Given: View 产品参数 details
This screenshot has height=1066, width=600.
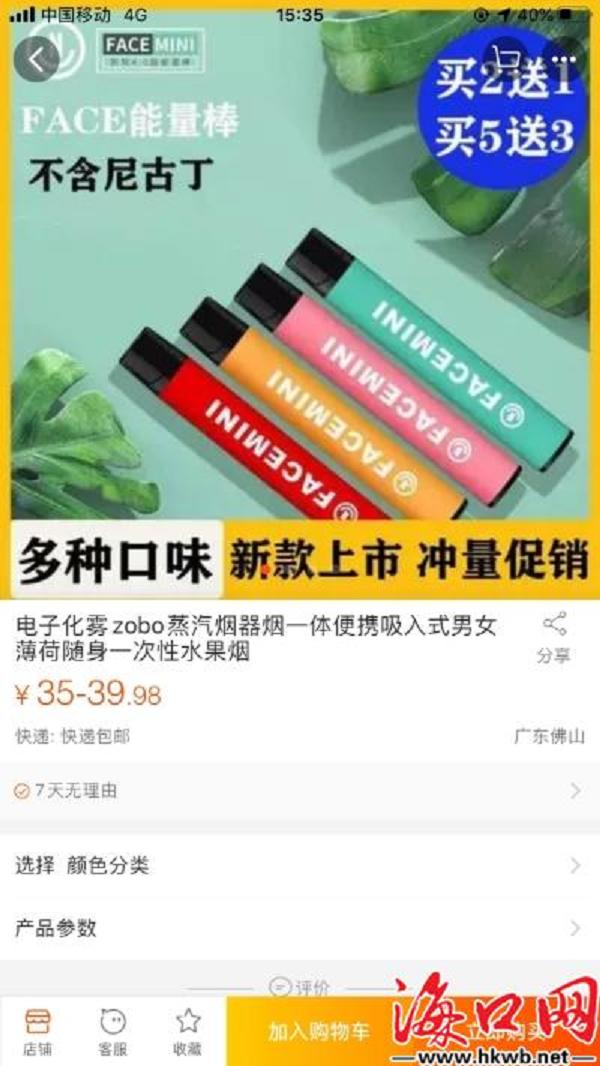Looking at the screenshot, I should pyautogui.click(x=300, y=927).
